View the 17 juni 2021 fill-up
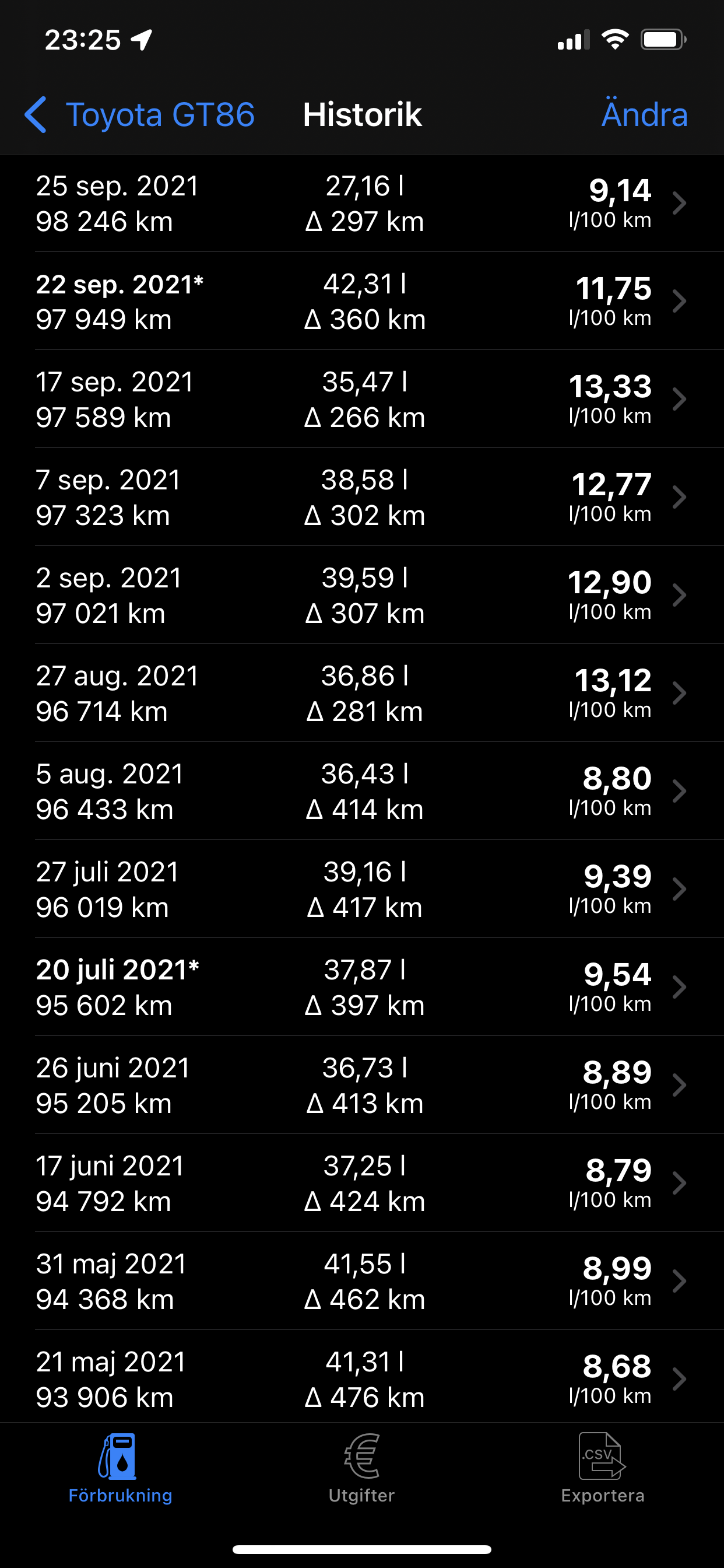The image size is (724, 1568). pyautogui.click(x=362, y=1184)
